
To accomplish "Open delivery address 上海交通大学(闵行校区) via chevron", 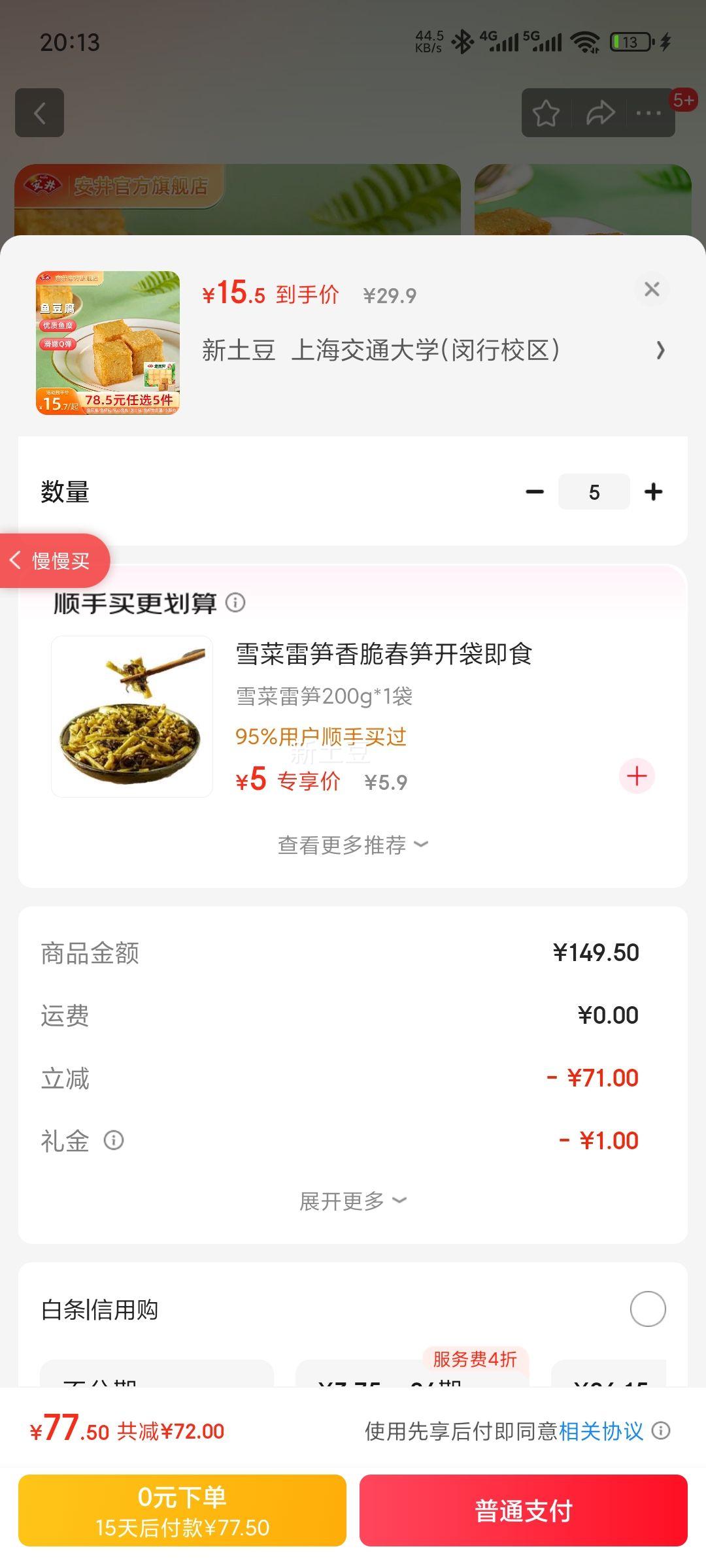I will pos(660,351).
